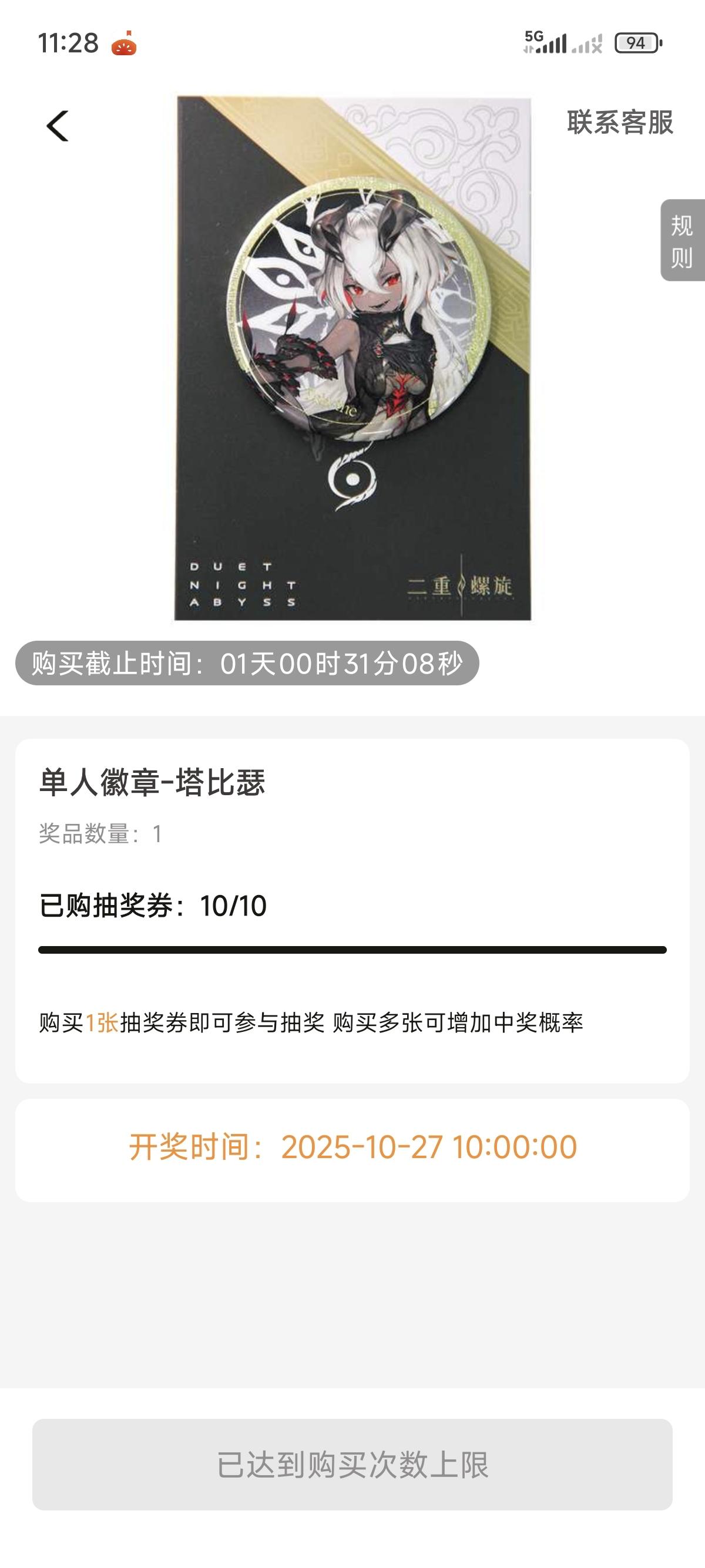Open the 规则 rules side tab
Screen dimensions: 705x1568
click(682, 241)
